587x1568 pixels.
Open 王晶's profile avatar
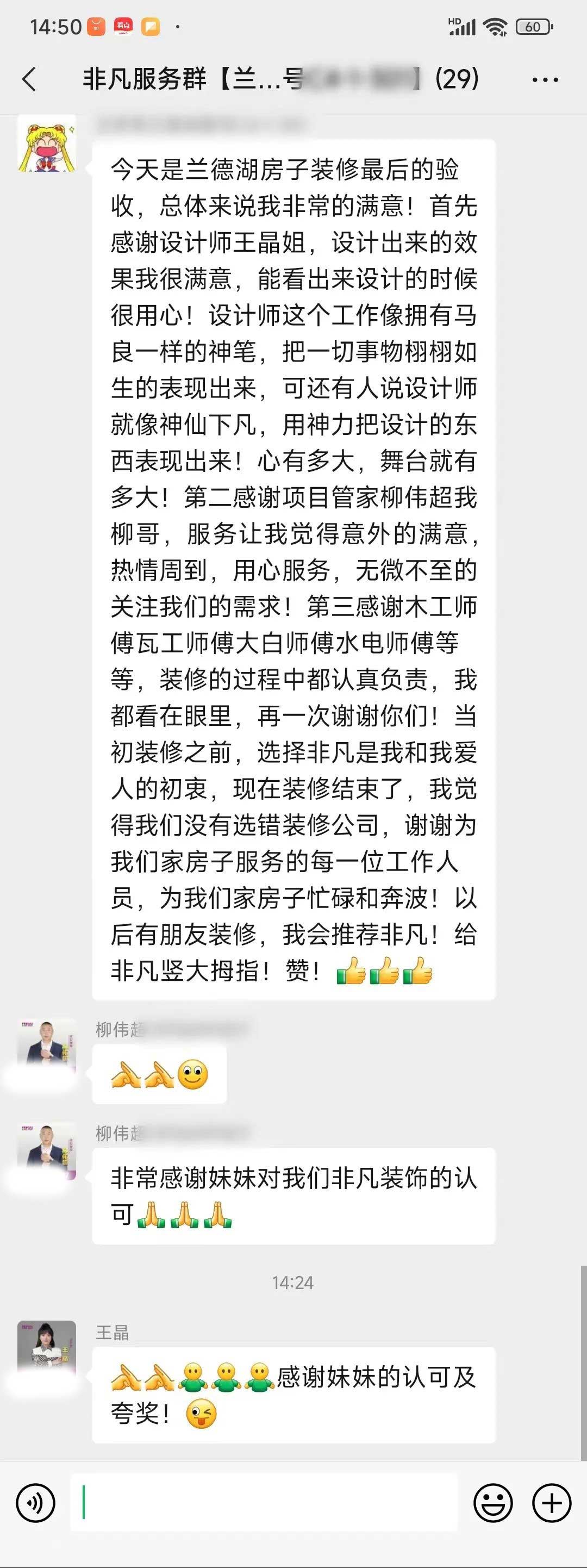coord(47,1351)
